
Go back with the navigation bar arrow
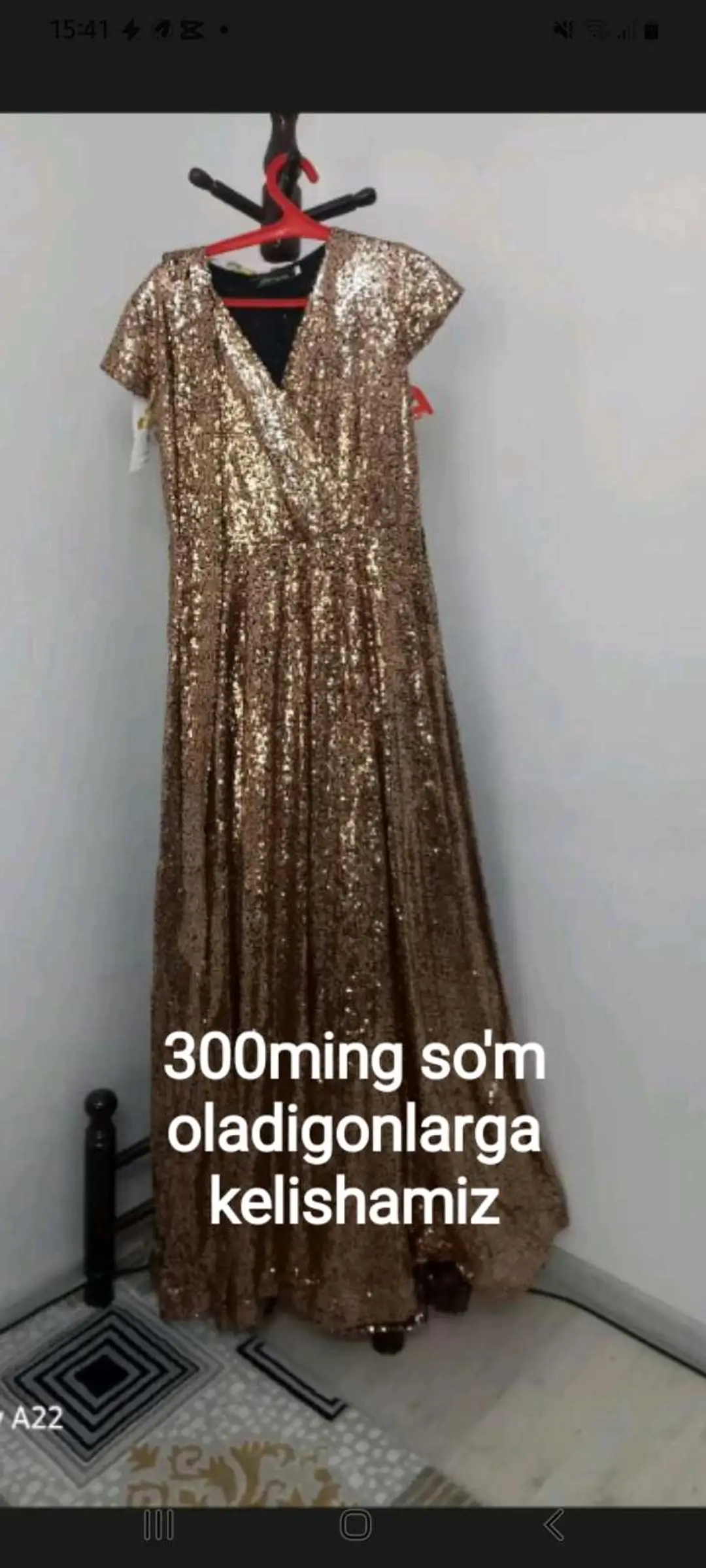(x=553, y=1526)
